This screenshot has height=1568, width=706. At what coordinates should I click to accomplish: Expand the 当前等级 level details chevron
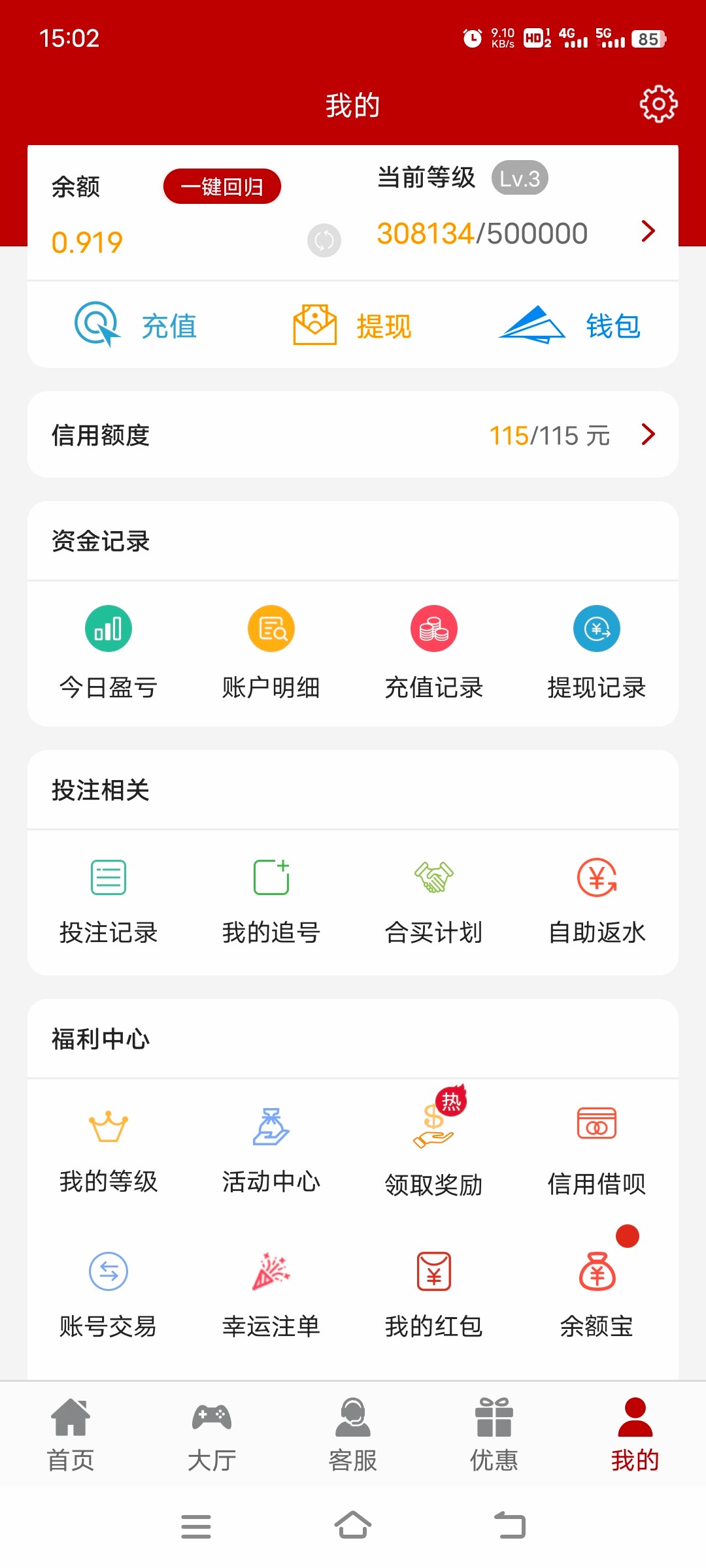[x=647, y=231]
